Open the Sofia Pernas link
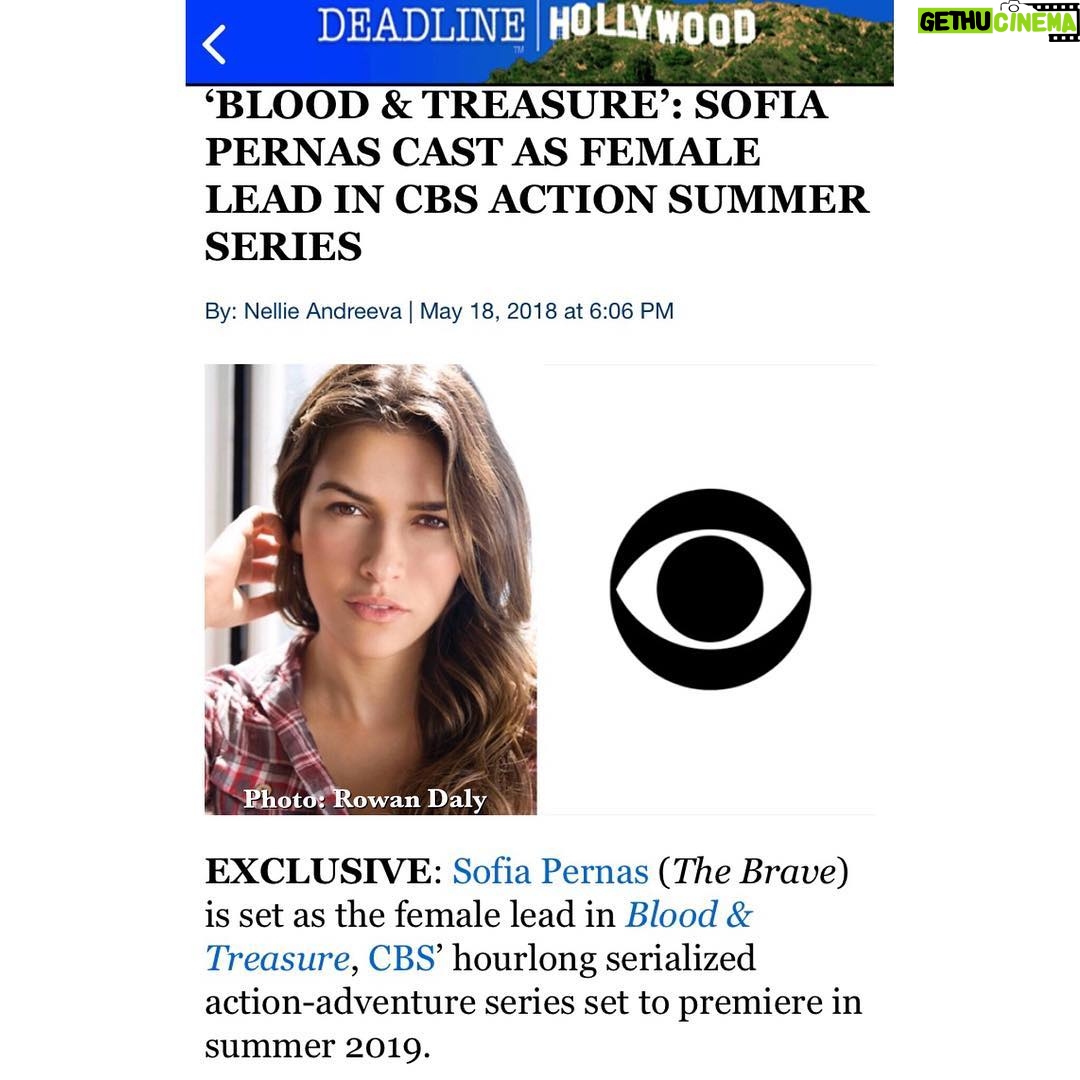The width and height of the screenshot is (1080, 1080). click(550, 871)
